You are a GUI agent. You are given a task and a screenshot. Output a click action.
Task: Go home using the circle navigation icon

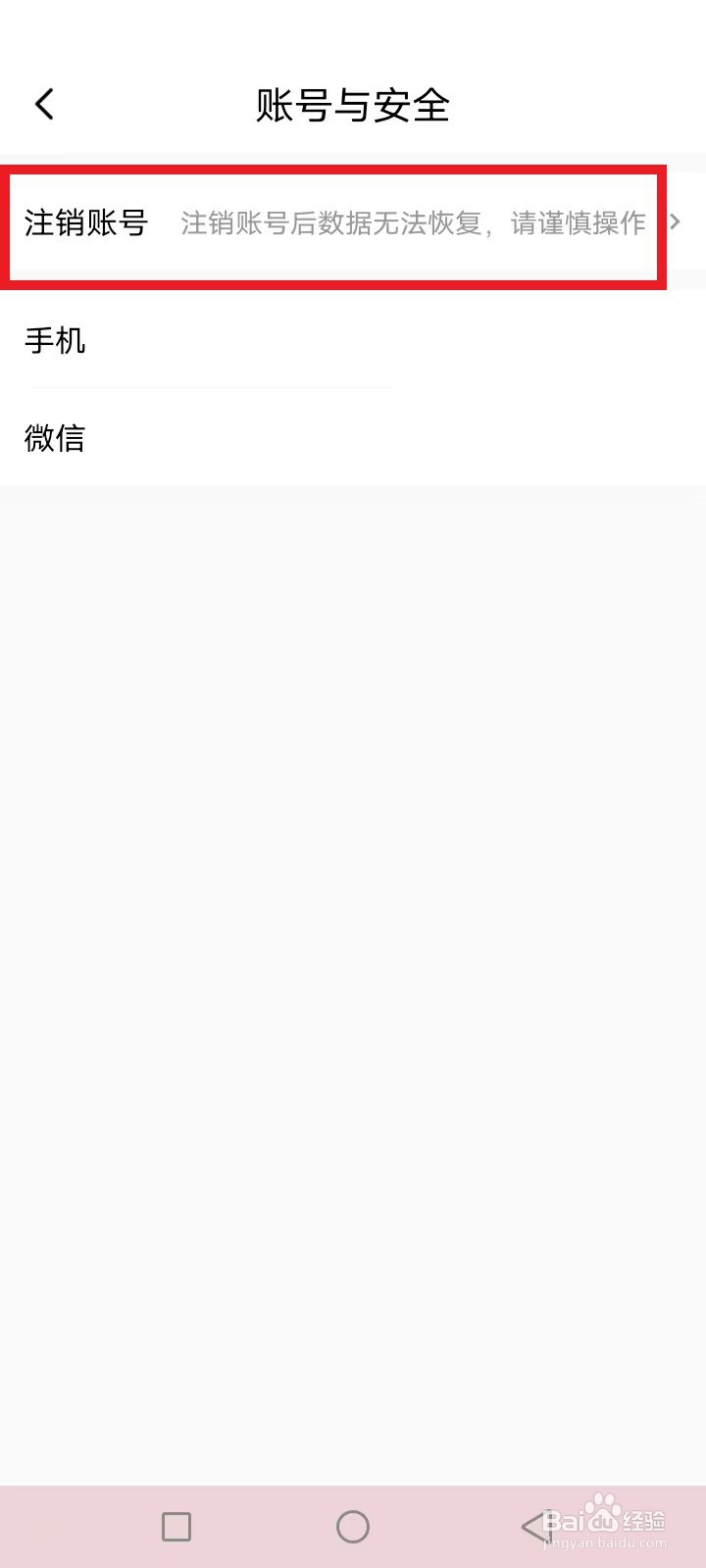pos(353,1526)
